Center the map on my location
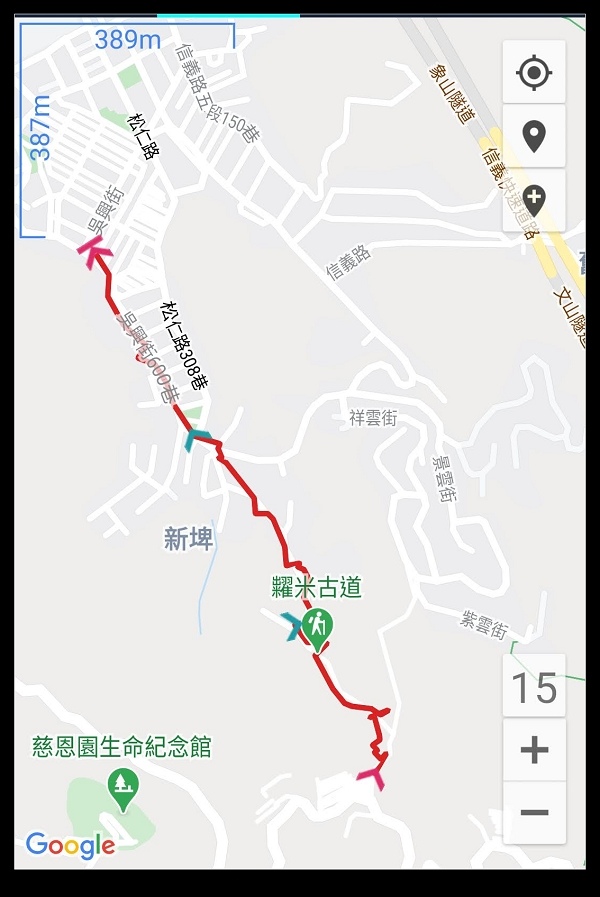Screen dimensions: 600x897 point(534,73)
